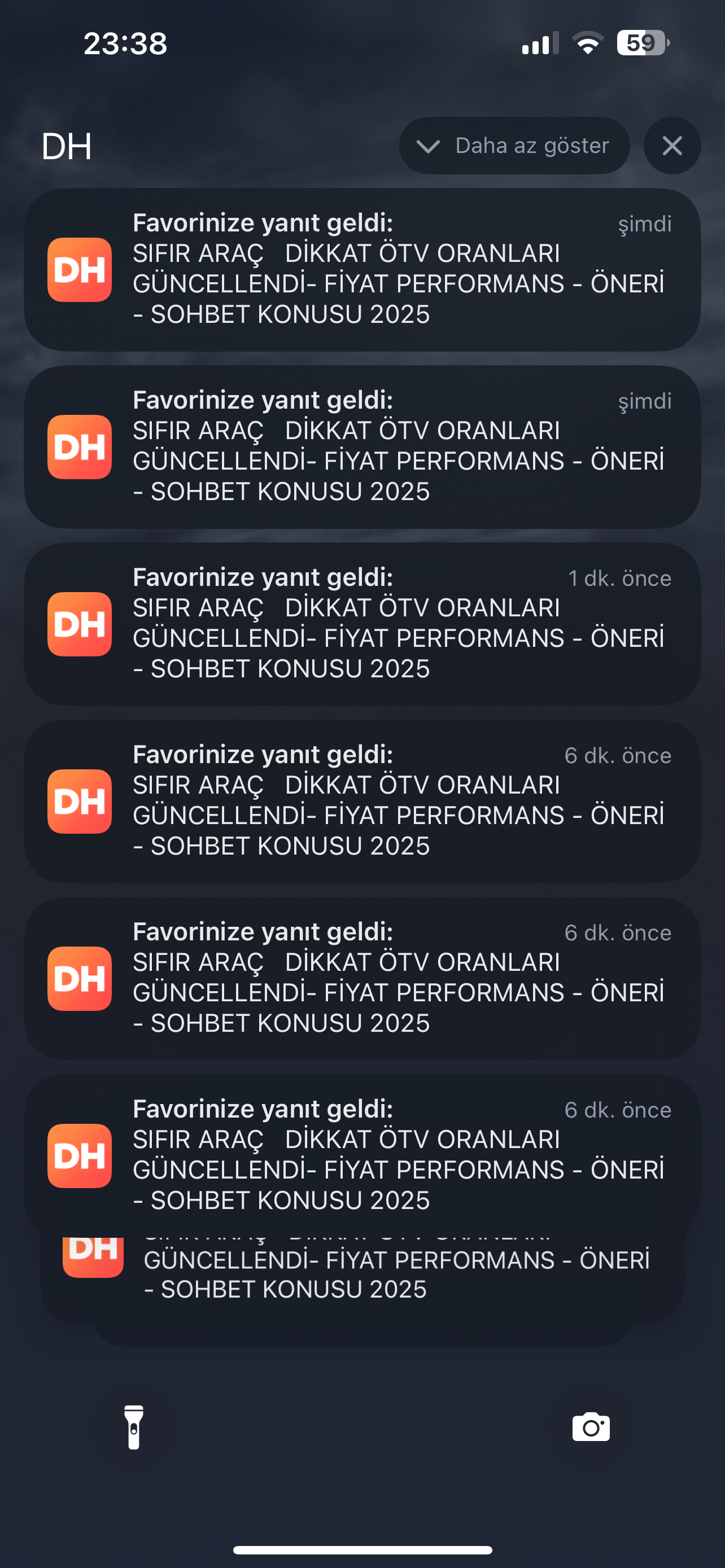Open the lock screen camera shortcut
The image size is (725, 1568).
point(591,1427)
